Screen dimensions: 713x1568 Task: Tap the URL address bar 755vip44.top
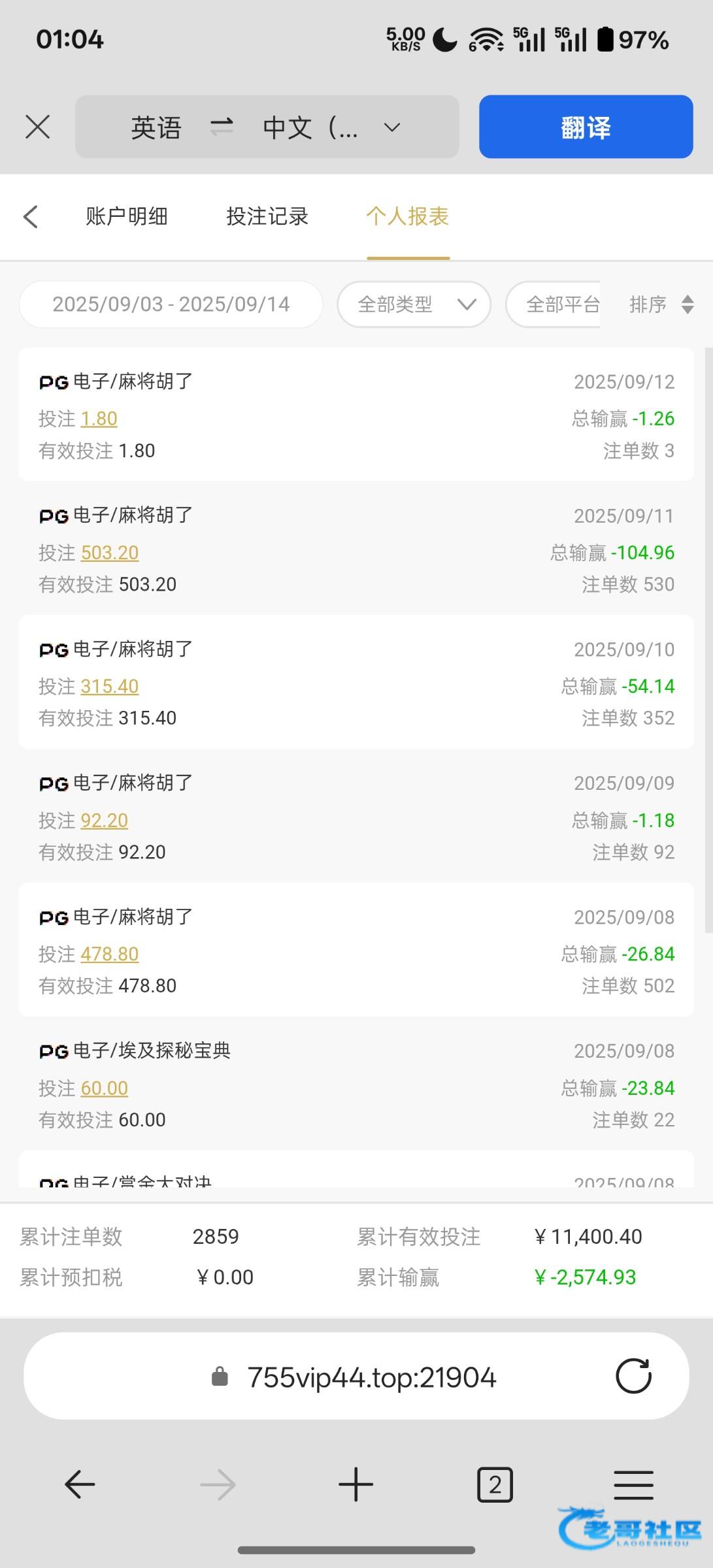[356, 1377]
